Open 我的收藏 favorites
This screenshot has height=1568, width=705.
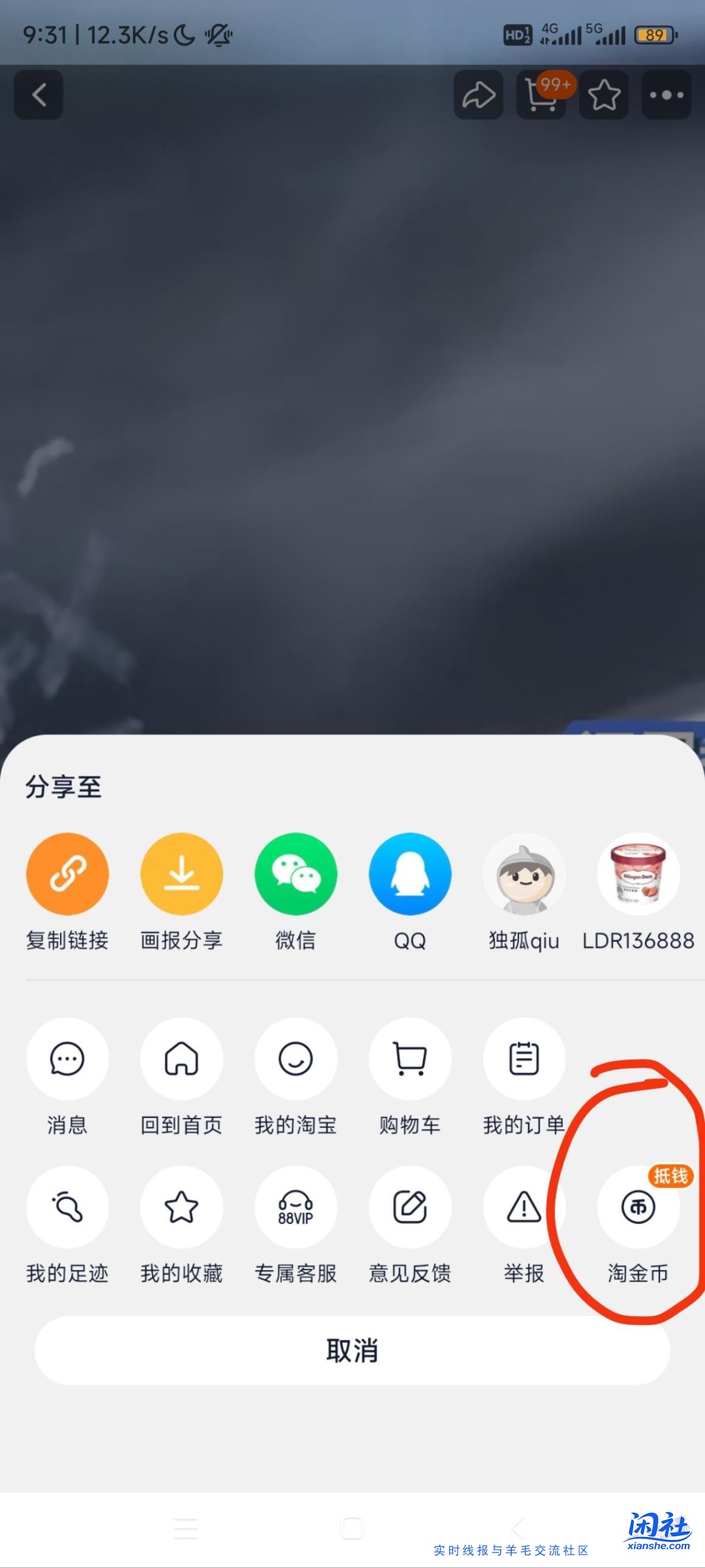tap(181, 1207)
